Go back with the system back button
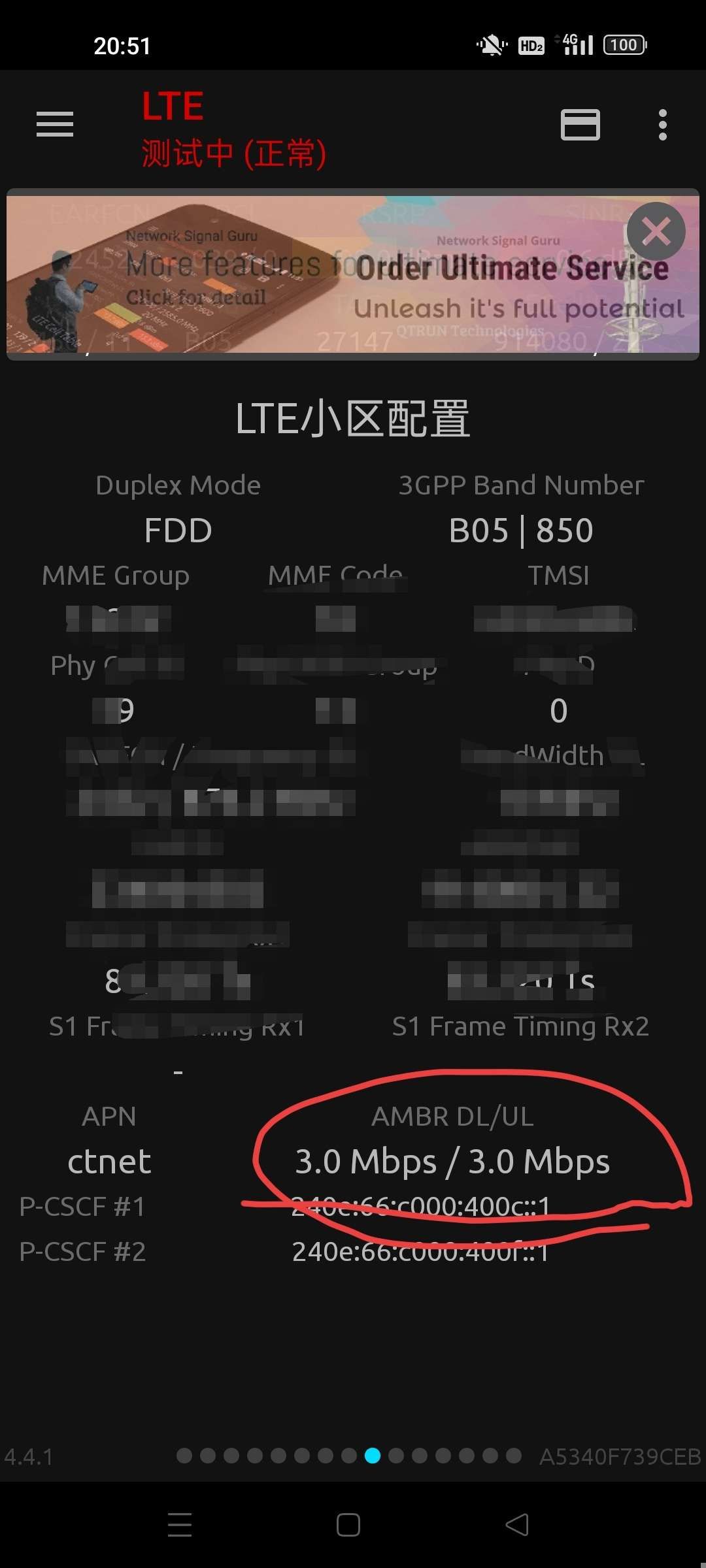This screenshot has width=706, height=1568. pyautogui.click(x=517, y=1525)
